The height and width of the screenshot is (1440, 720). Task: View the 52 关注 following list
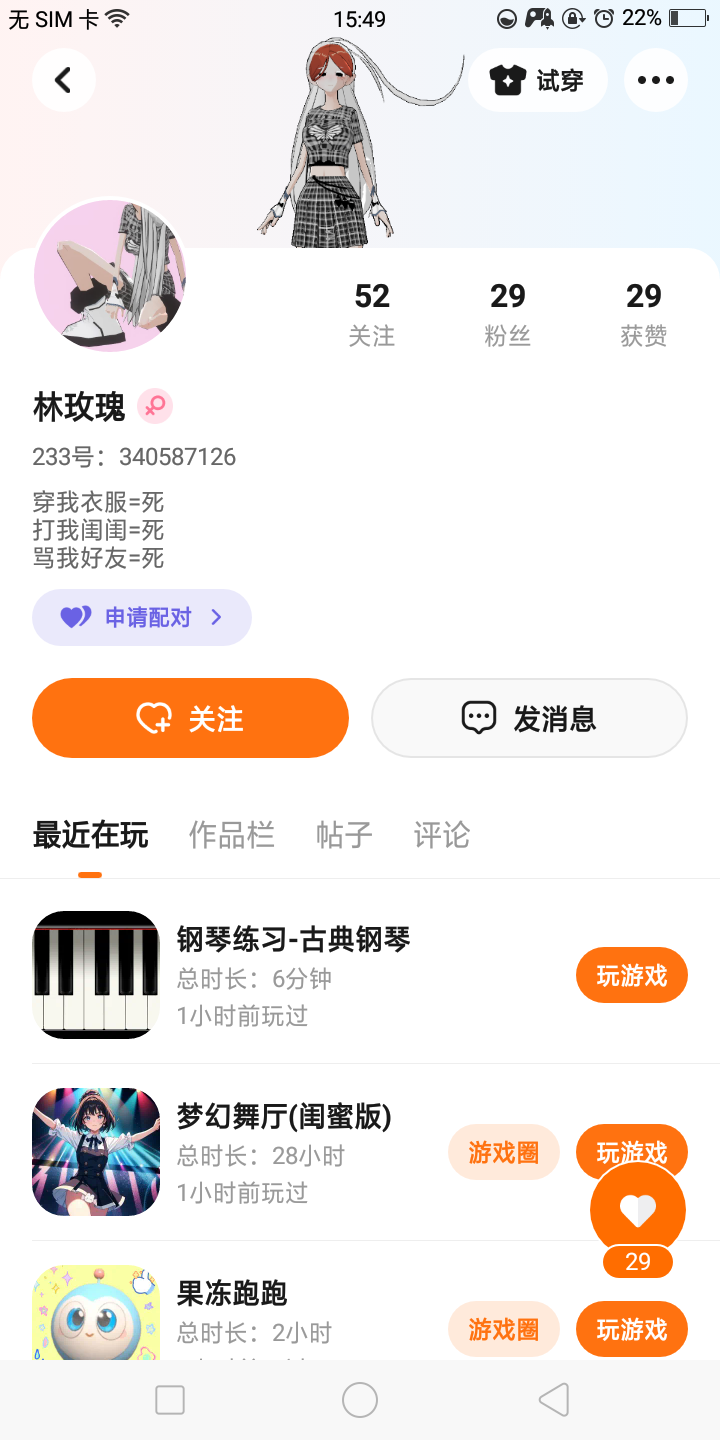(x=372, y=313)
